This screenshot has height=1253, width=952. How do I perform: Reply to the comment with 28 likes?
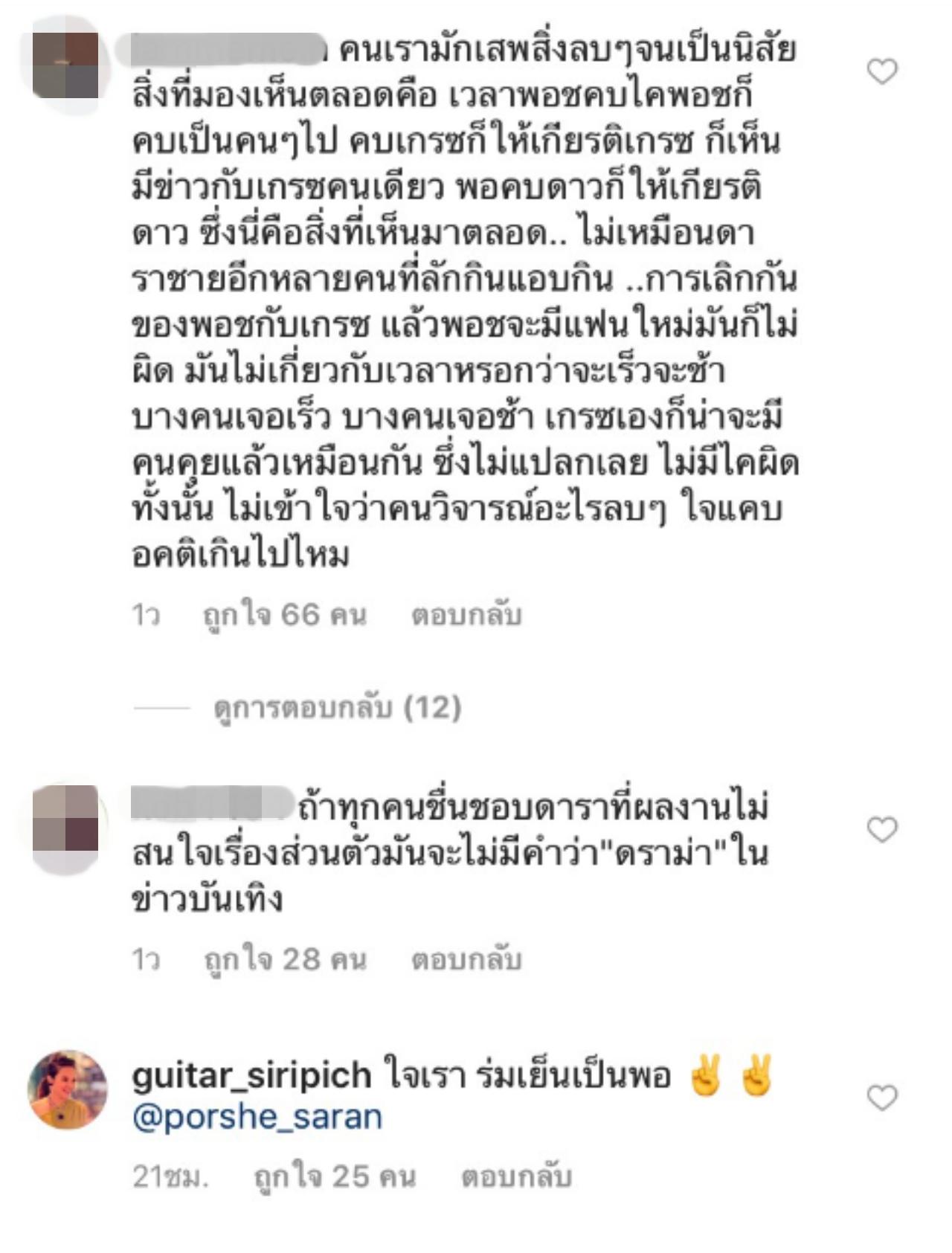tap(466, 959)
